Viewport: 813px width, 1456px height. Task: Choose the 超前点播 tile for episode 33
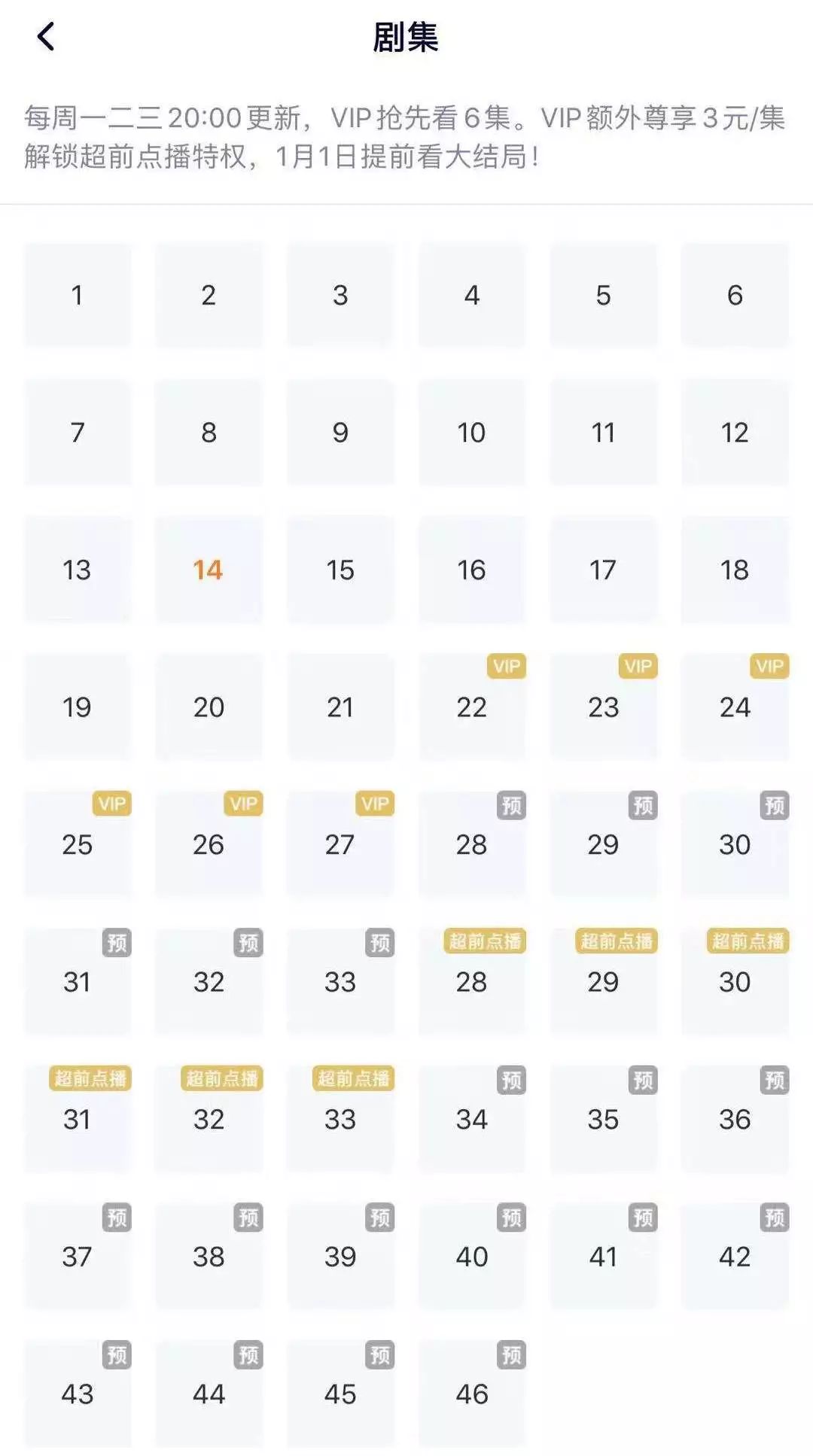(340, 1119)
